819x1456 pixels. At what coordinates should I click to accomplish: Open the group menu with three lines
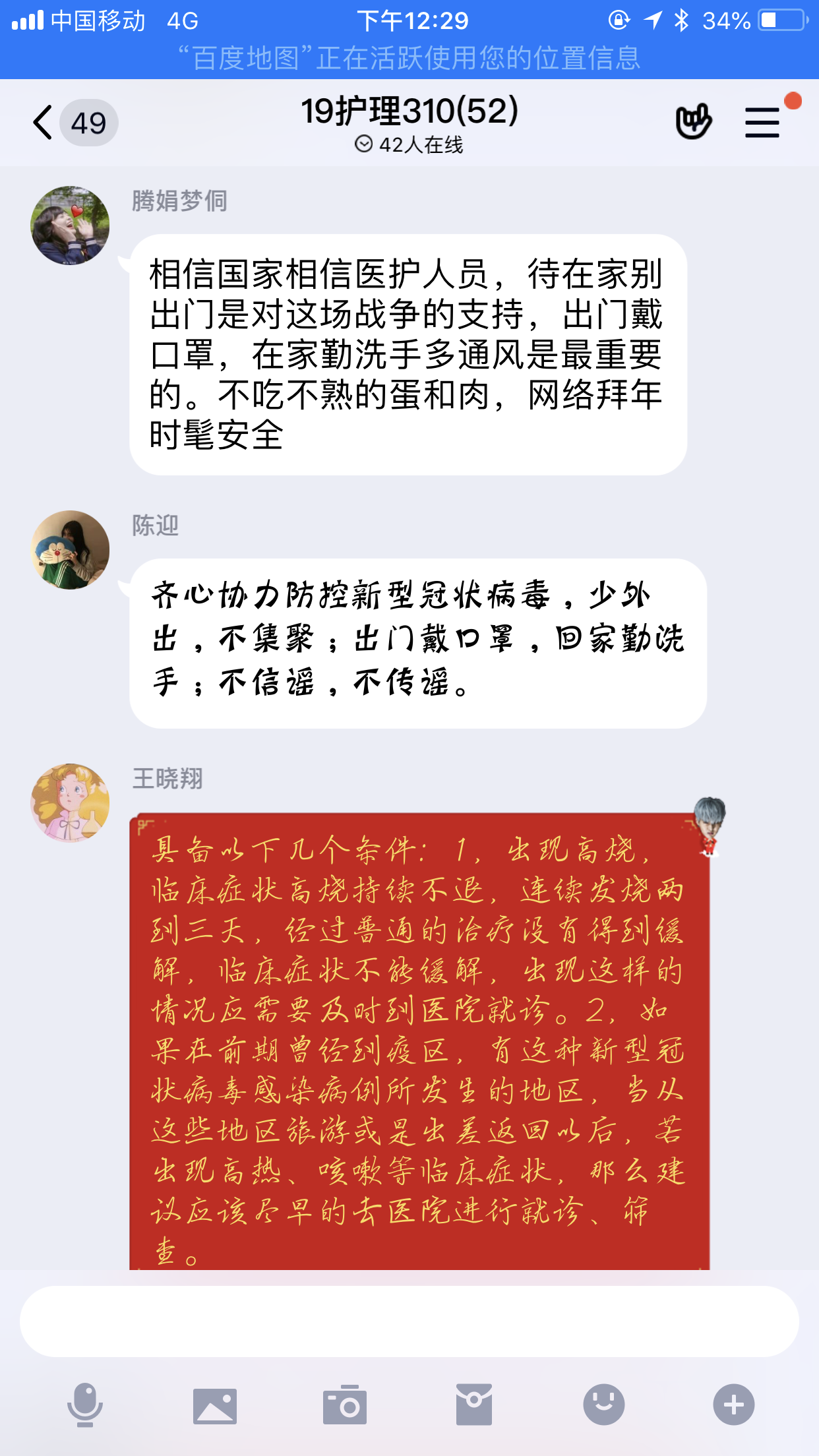point(762,123)
